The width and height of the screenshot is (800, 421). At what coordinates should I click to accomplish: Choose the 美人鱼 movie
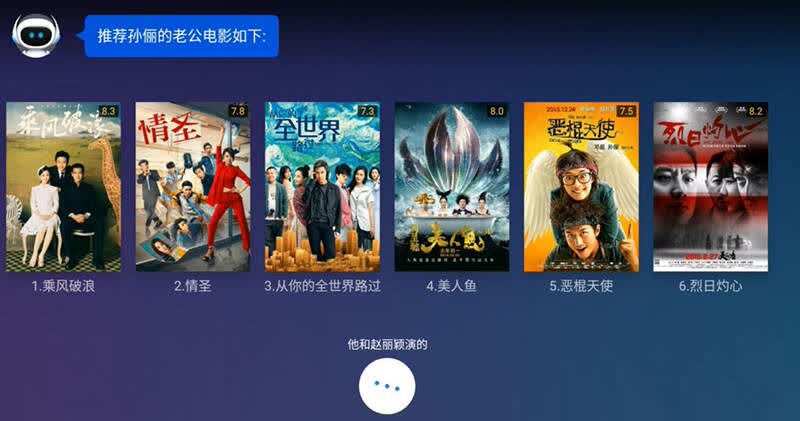click(x=452, y=187)
